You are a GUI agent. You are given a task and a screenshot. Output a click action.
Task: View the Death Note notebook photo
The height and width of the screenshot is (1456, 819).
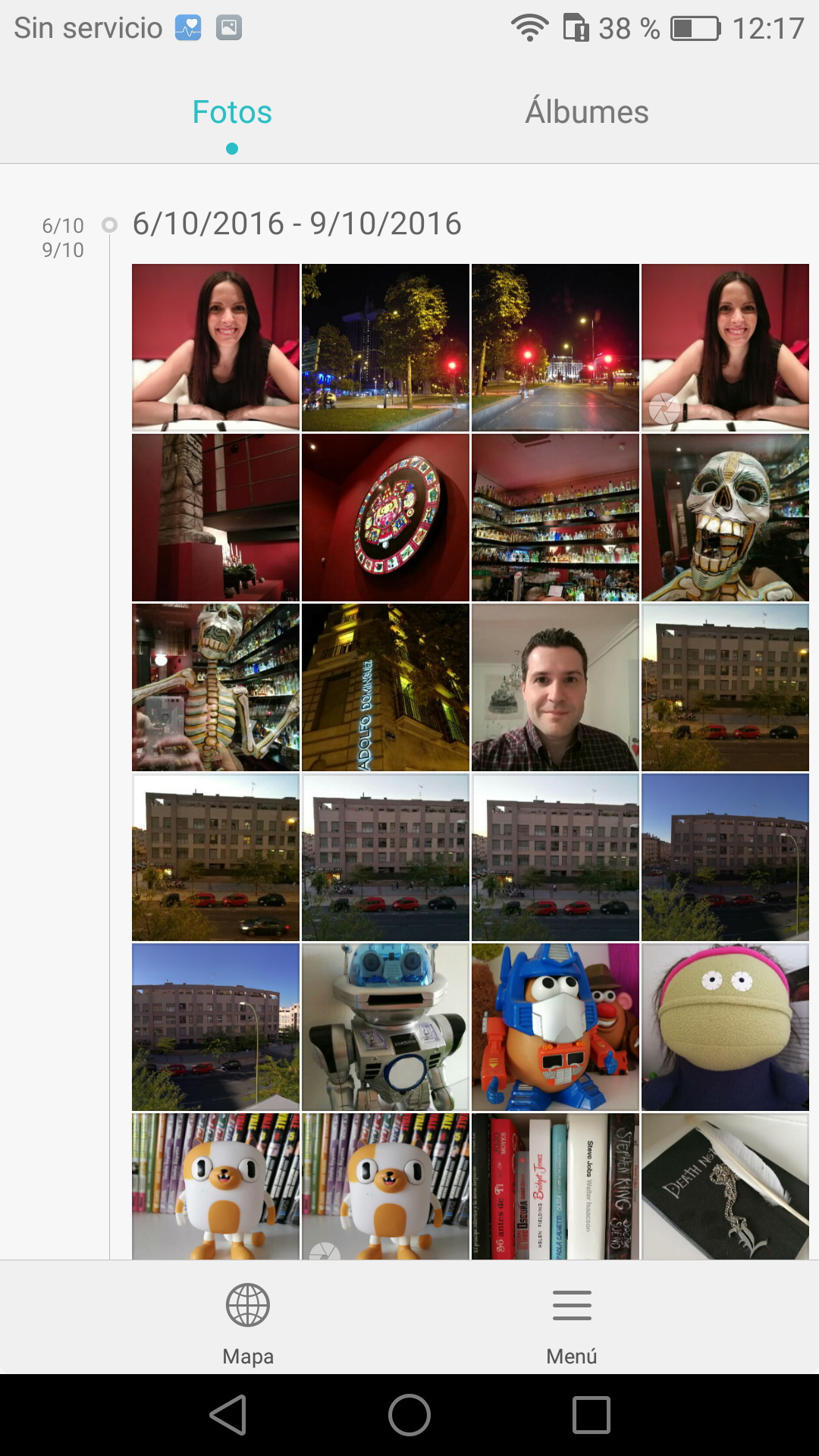(725, 1186)
